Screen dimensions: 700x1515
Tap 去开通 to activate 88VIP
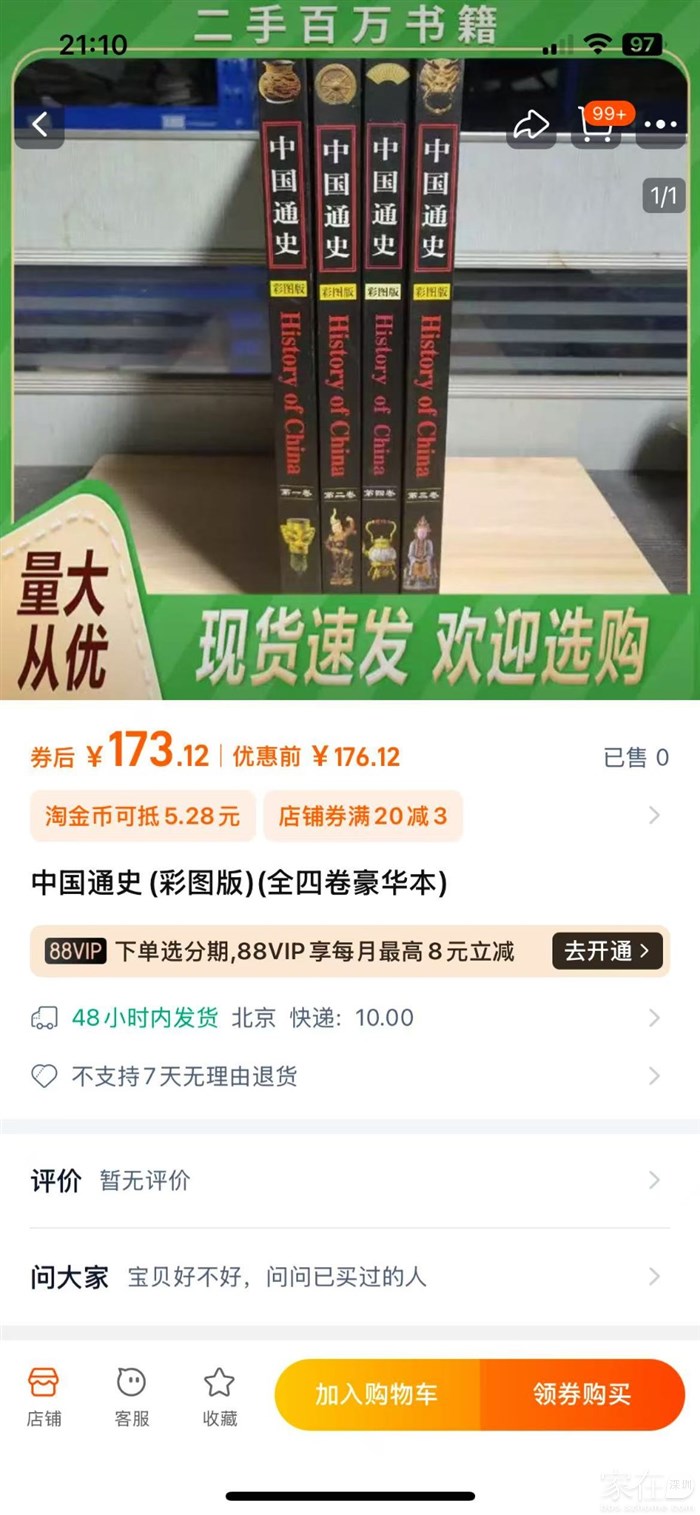[x=607, y=951]
